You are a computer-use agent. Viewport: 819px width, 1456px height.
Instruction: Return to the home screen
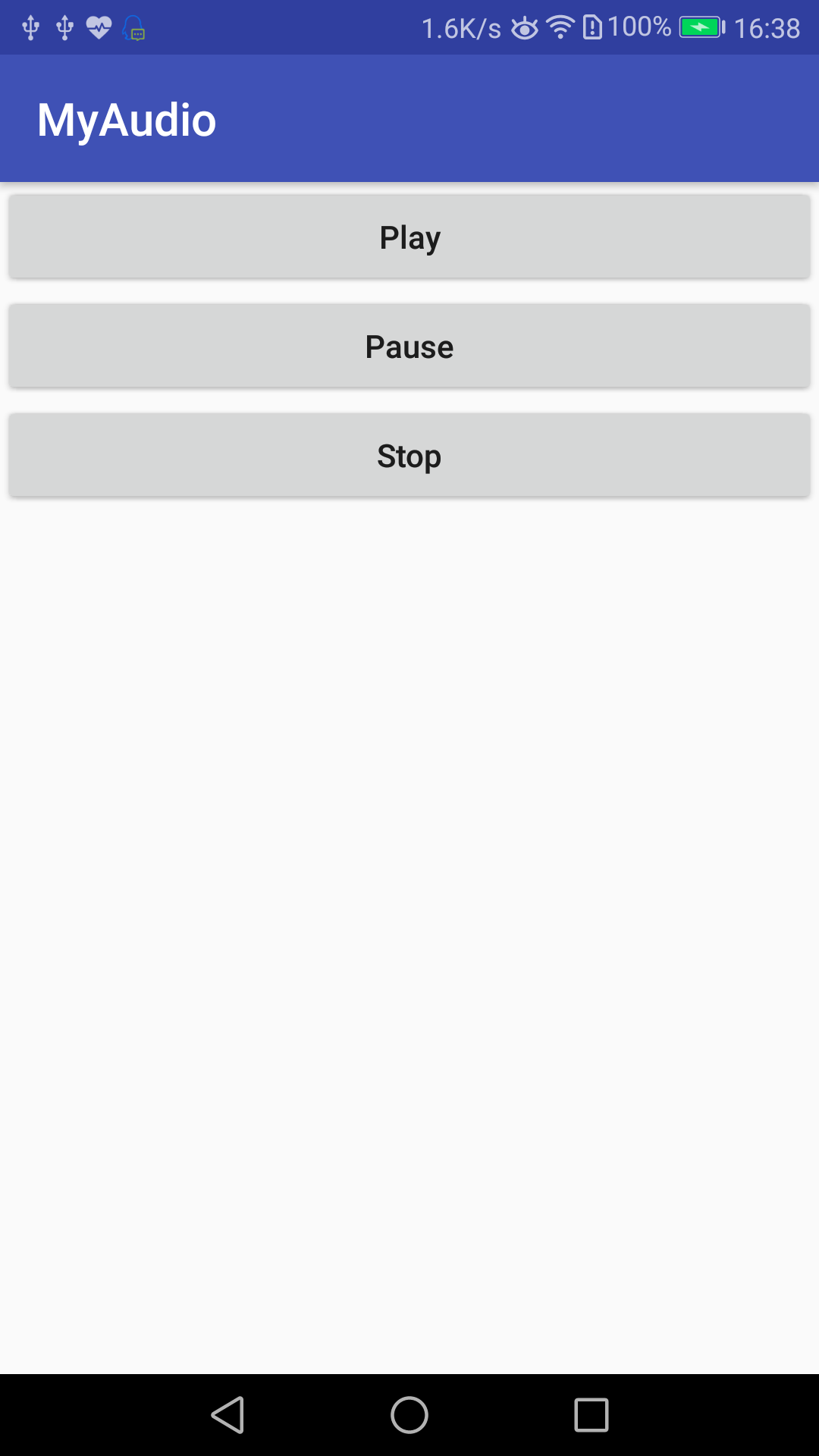coord(409,1415)
